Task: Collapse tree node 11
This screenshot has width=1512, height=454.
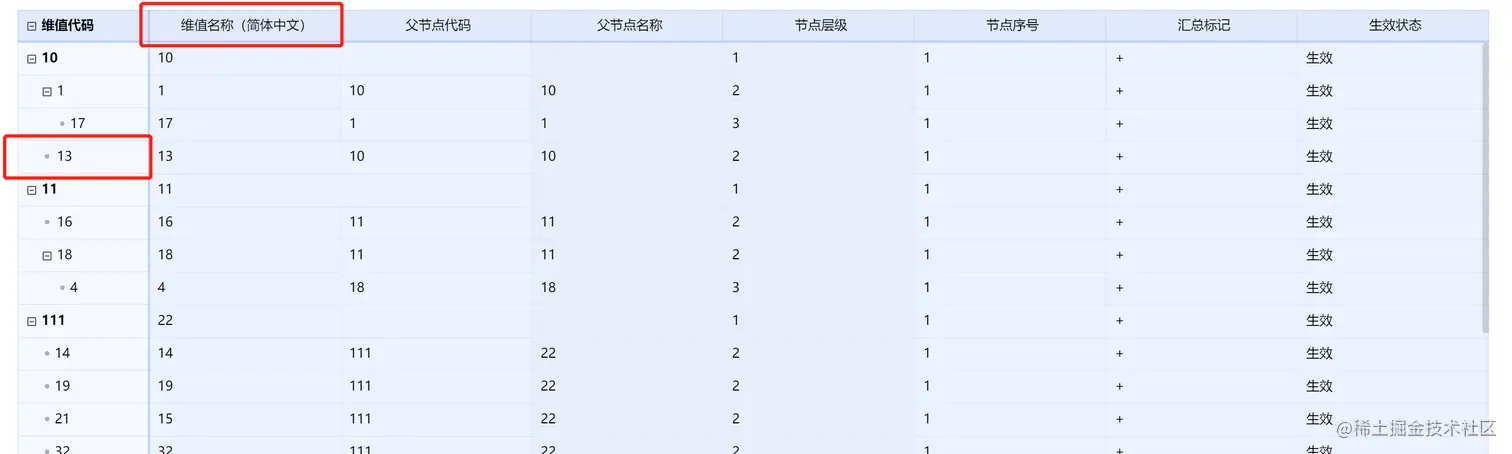Action: 32,190
